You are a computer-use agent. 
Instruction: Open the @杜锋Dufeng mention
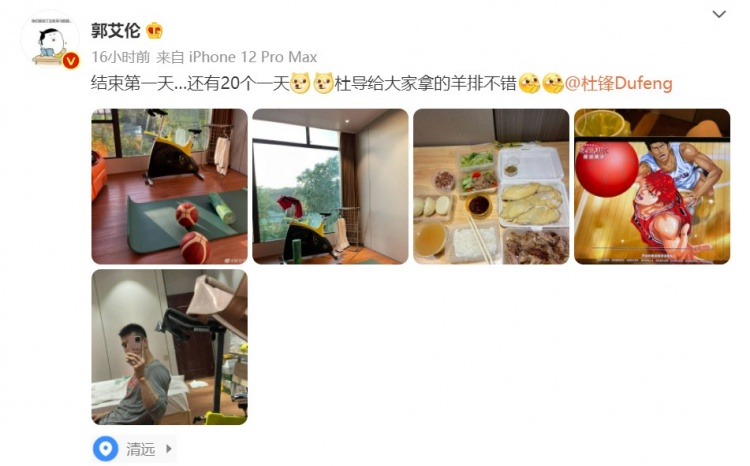click(619, 84)
